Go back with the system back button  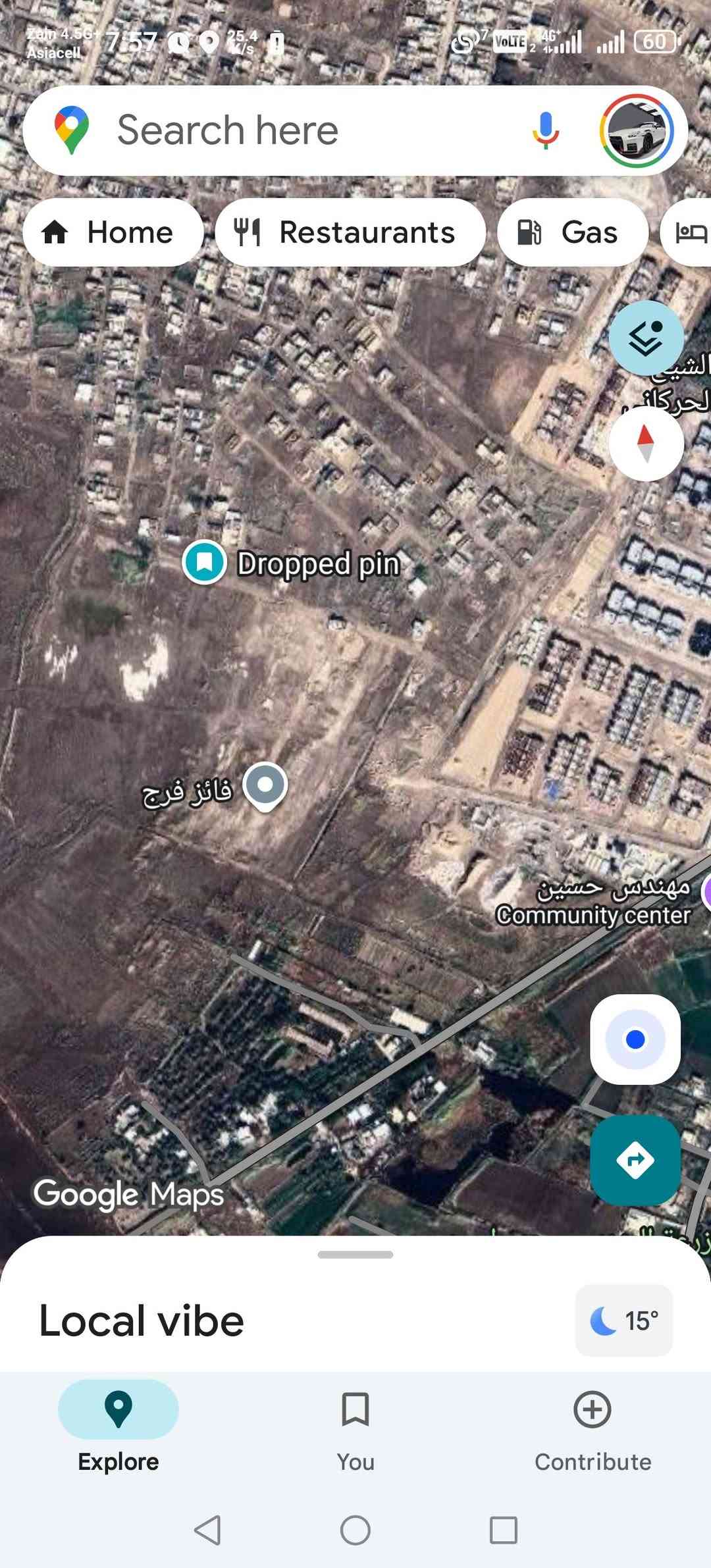(207, 1530)
